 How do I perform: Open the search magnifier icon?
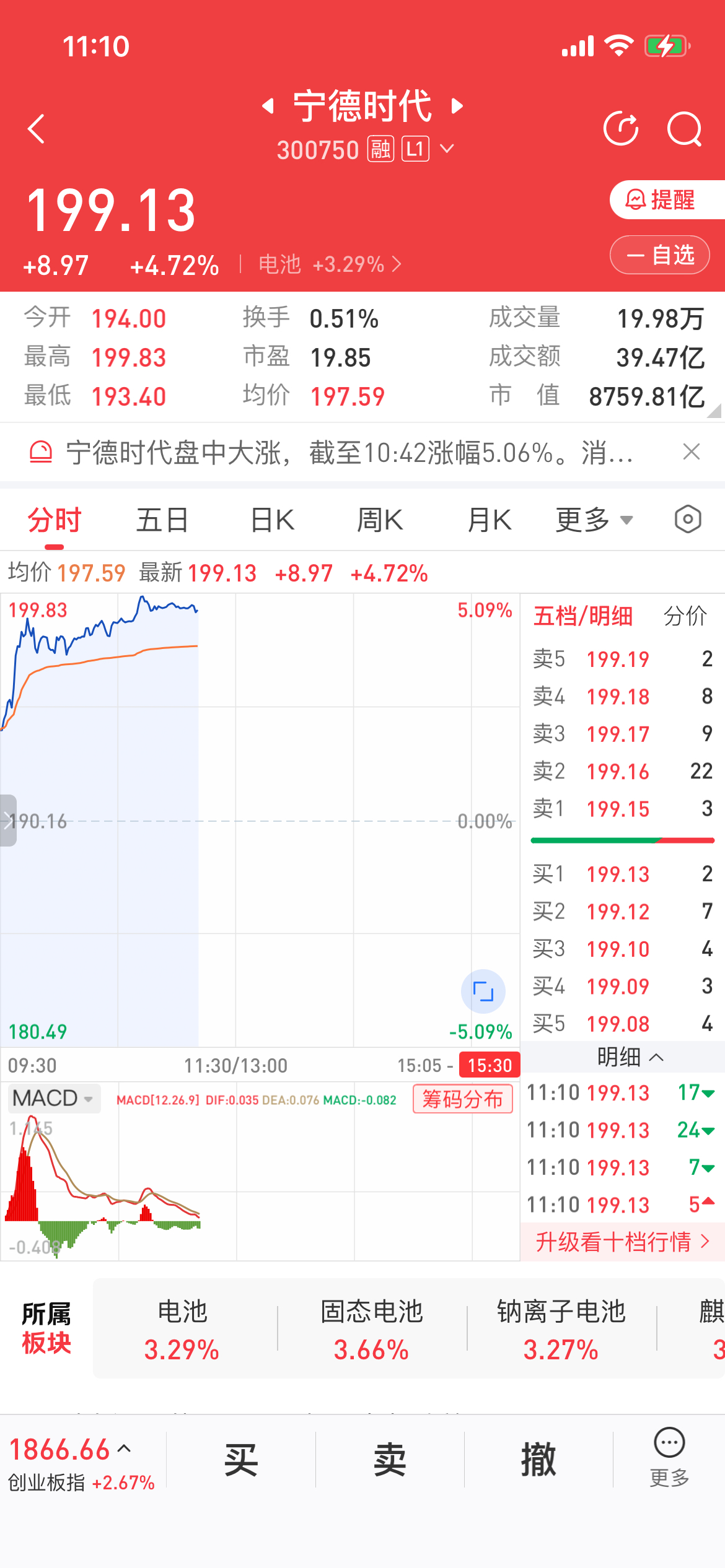pos(684,129)
